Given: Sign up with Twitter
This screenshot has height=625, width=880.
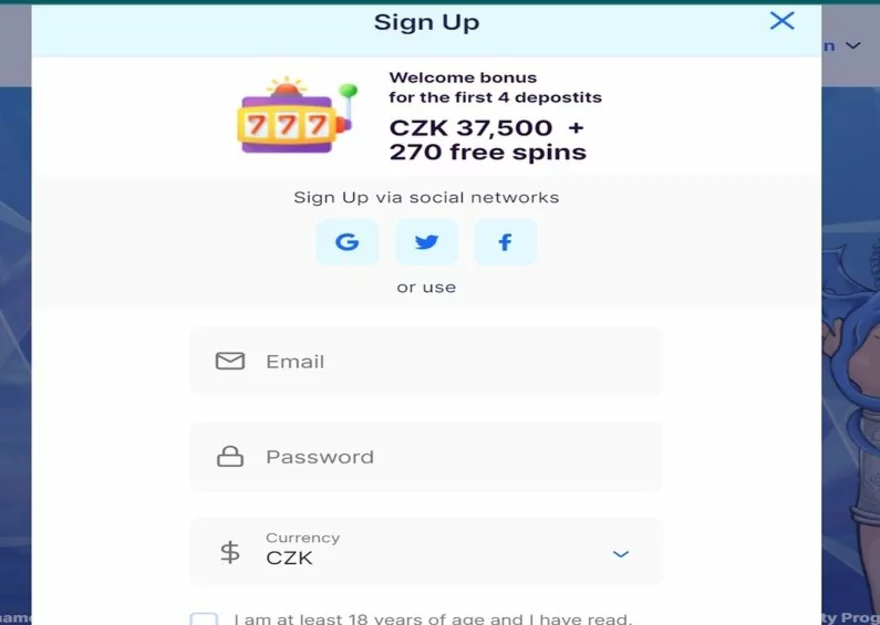Looking at the screenshot, I should pos(427,242).
